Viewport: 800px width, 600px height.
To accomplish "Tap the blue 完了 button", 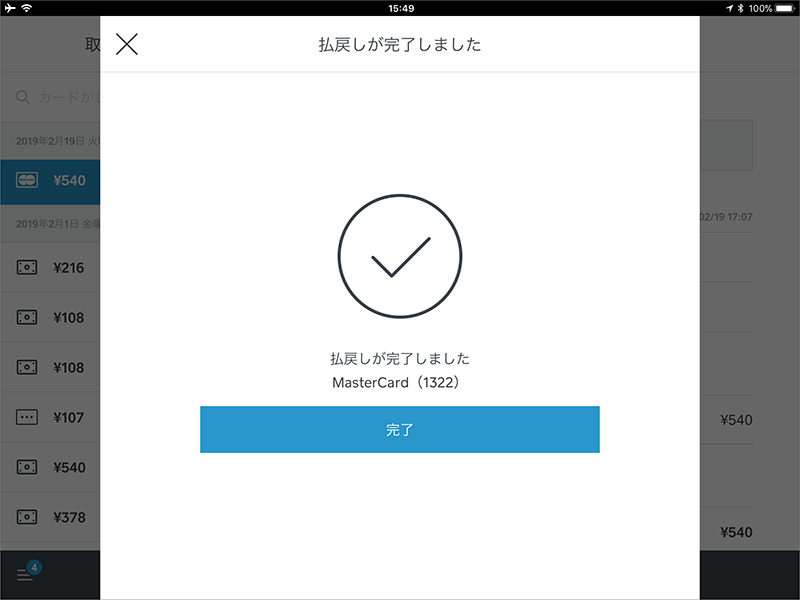I will 400,430.
